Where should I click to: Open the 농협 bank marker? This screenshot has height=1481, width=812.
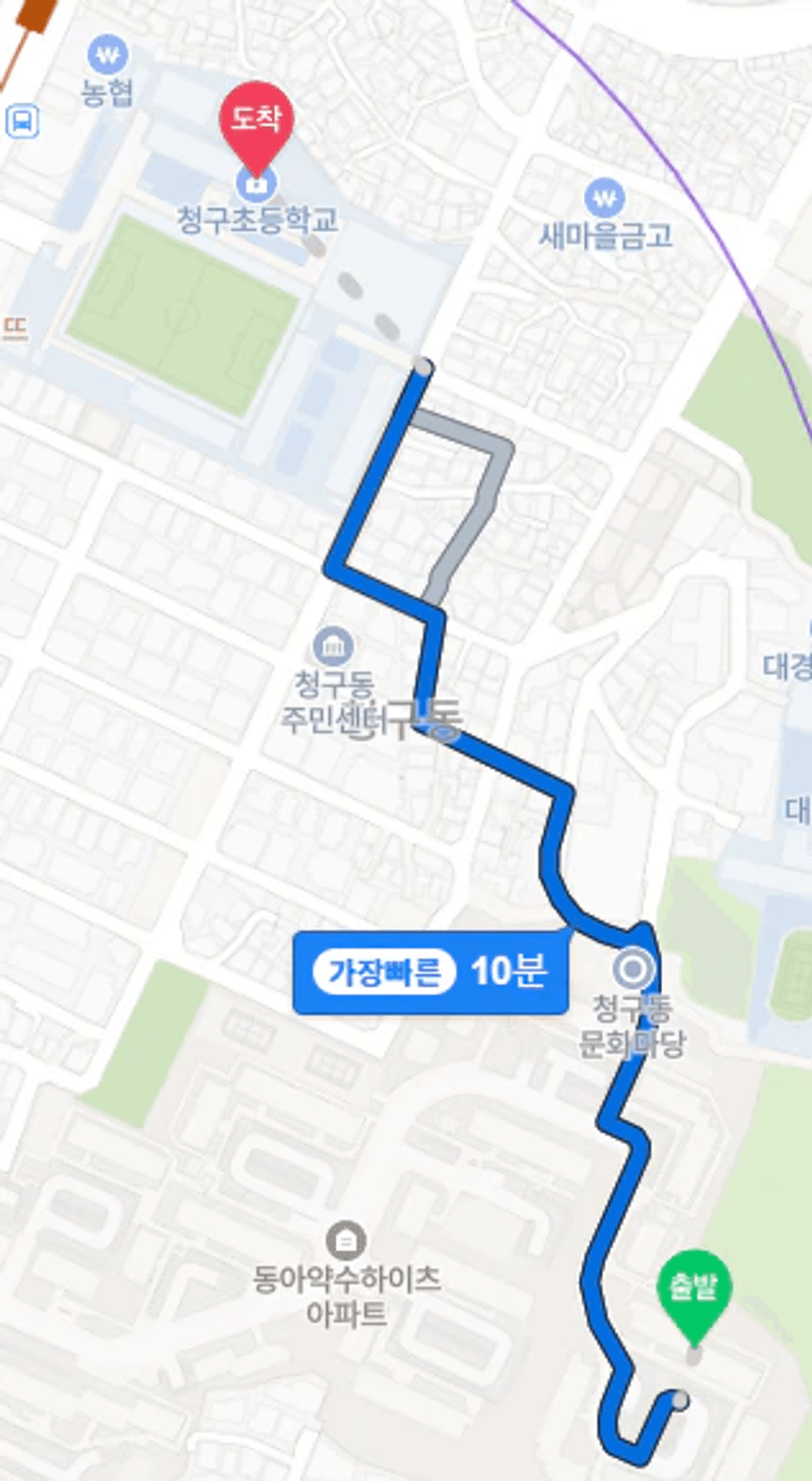[x=108, y=54]
